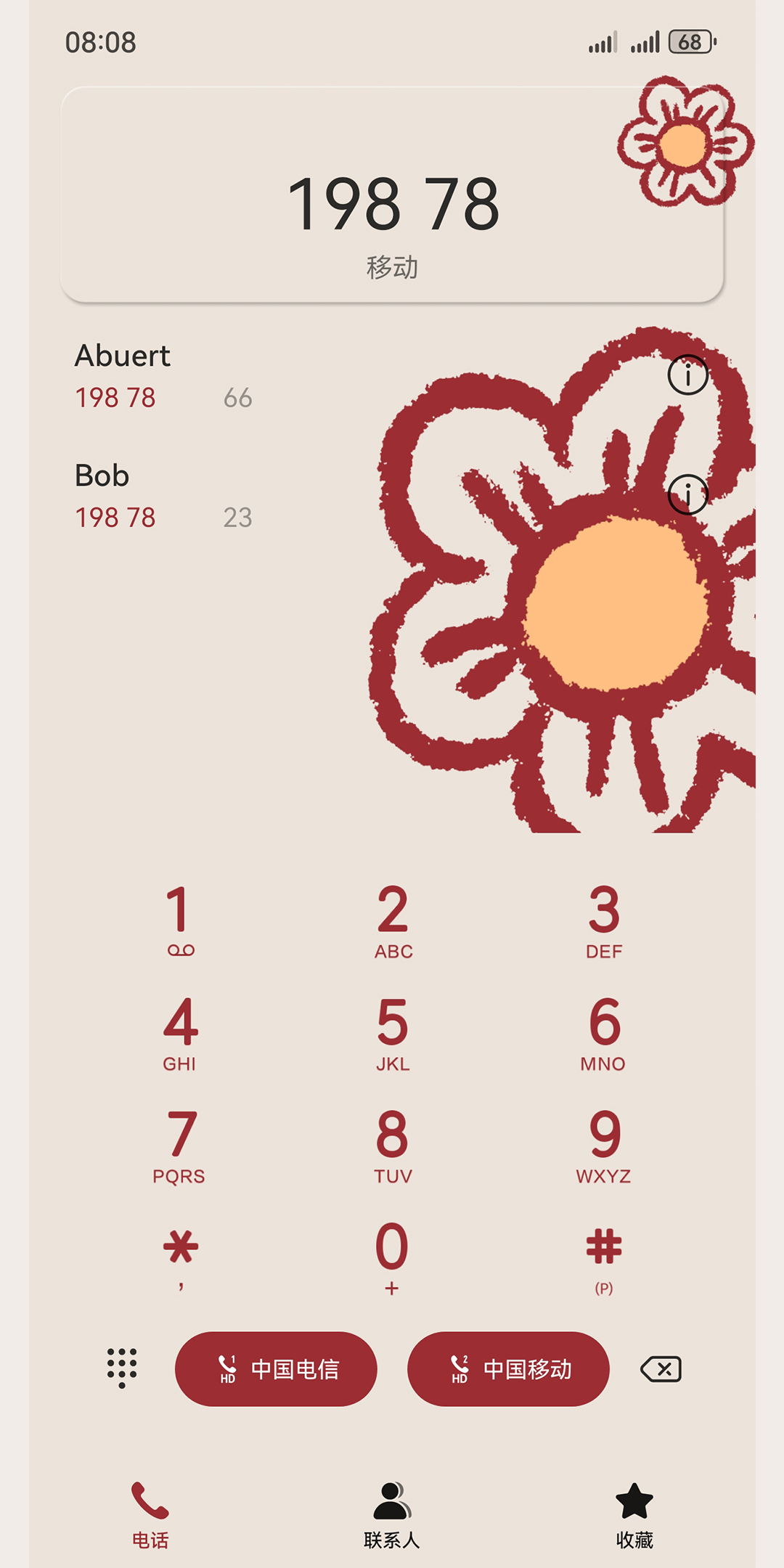784x1568 pixels.
Task: Select the Bob contact suggestion
Action: (x=218, y=496)
